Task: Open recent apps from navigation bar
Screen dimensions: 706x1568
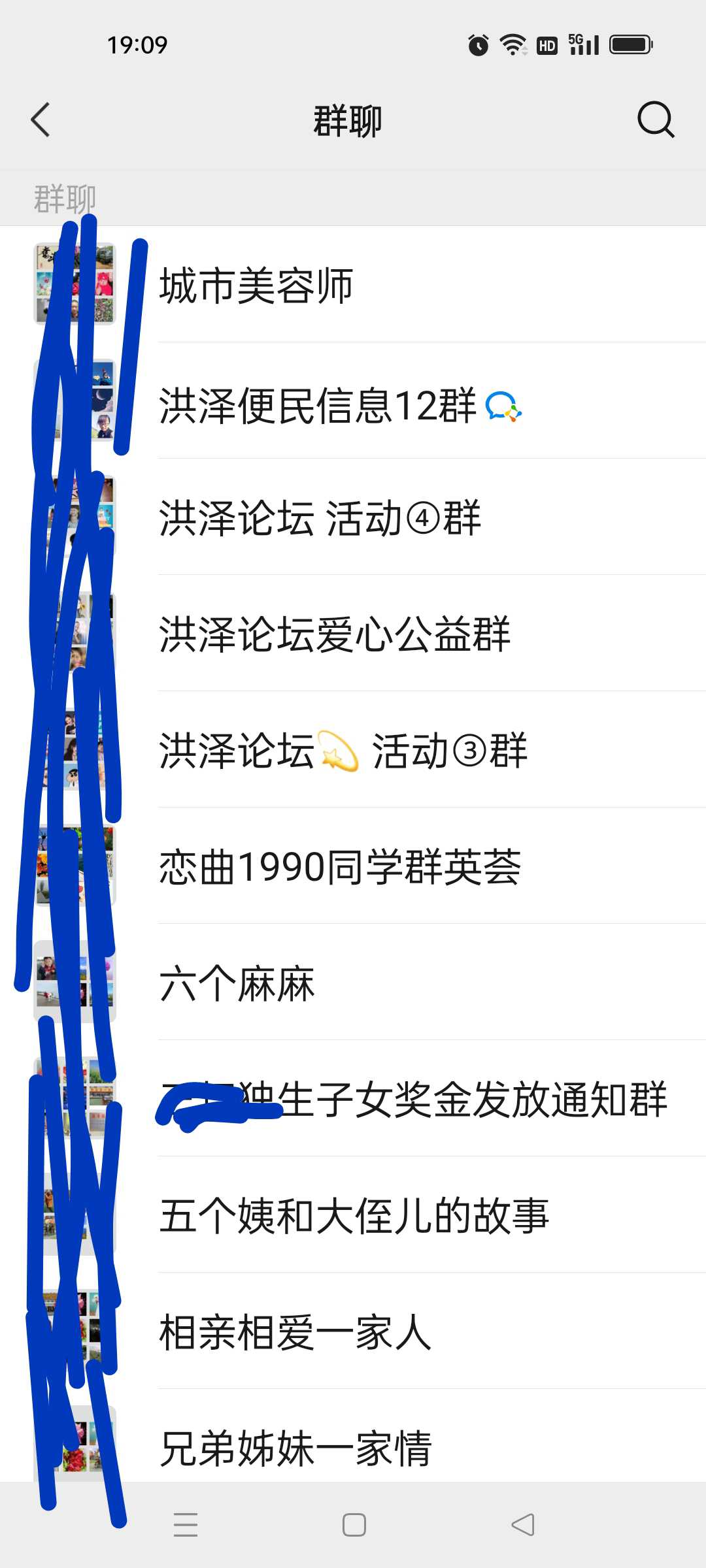Action: pyautogui.click(x=186, y=1525)
